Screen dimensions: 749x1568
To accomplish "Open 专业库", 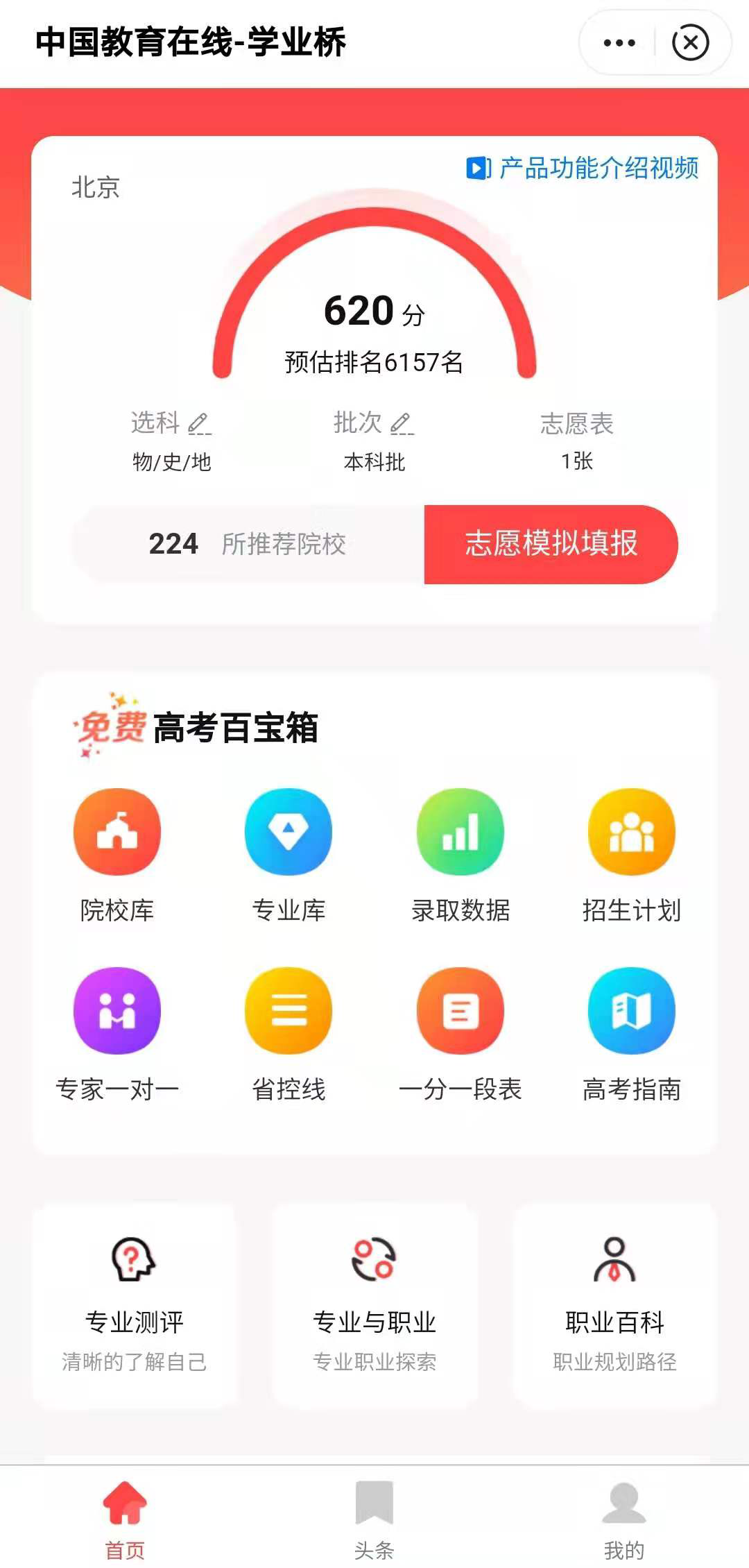I will [x=289, y=855].
